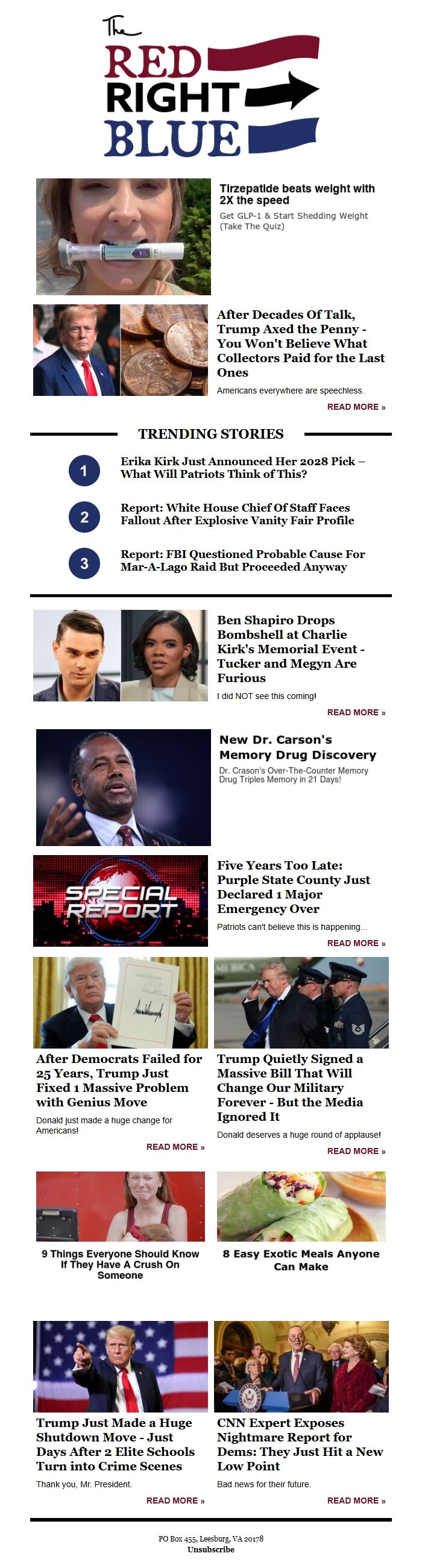Read more on Trump's massive military bill
Viewport: 422px width, 1568px height.
356,1152
